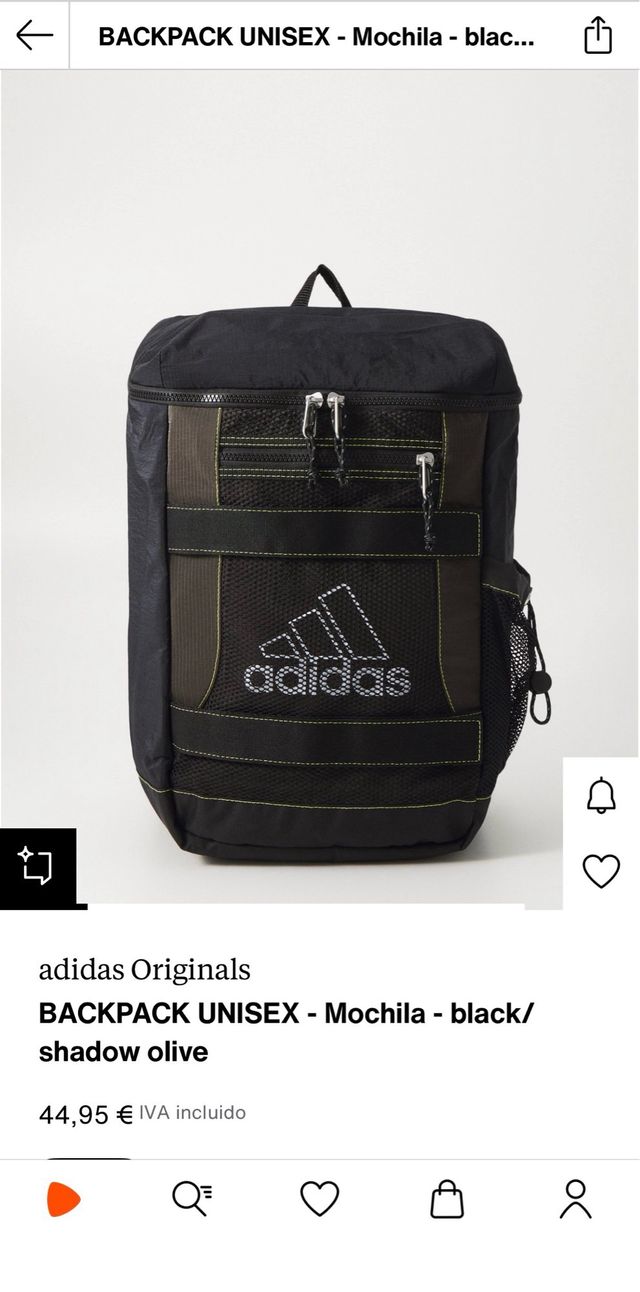Add backpack to wishlist with heart
Screen dimensions: 640x1292
601,871
